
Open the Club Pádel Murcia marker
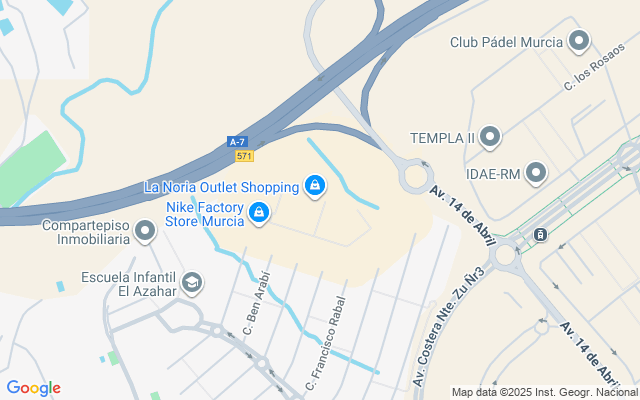click(x=579, y=42)
